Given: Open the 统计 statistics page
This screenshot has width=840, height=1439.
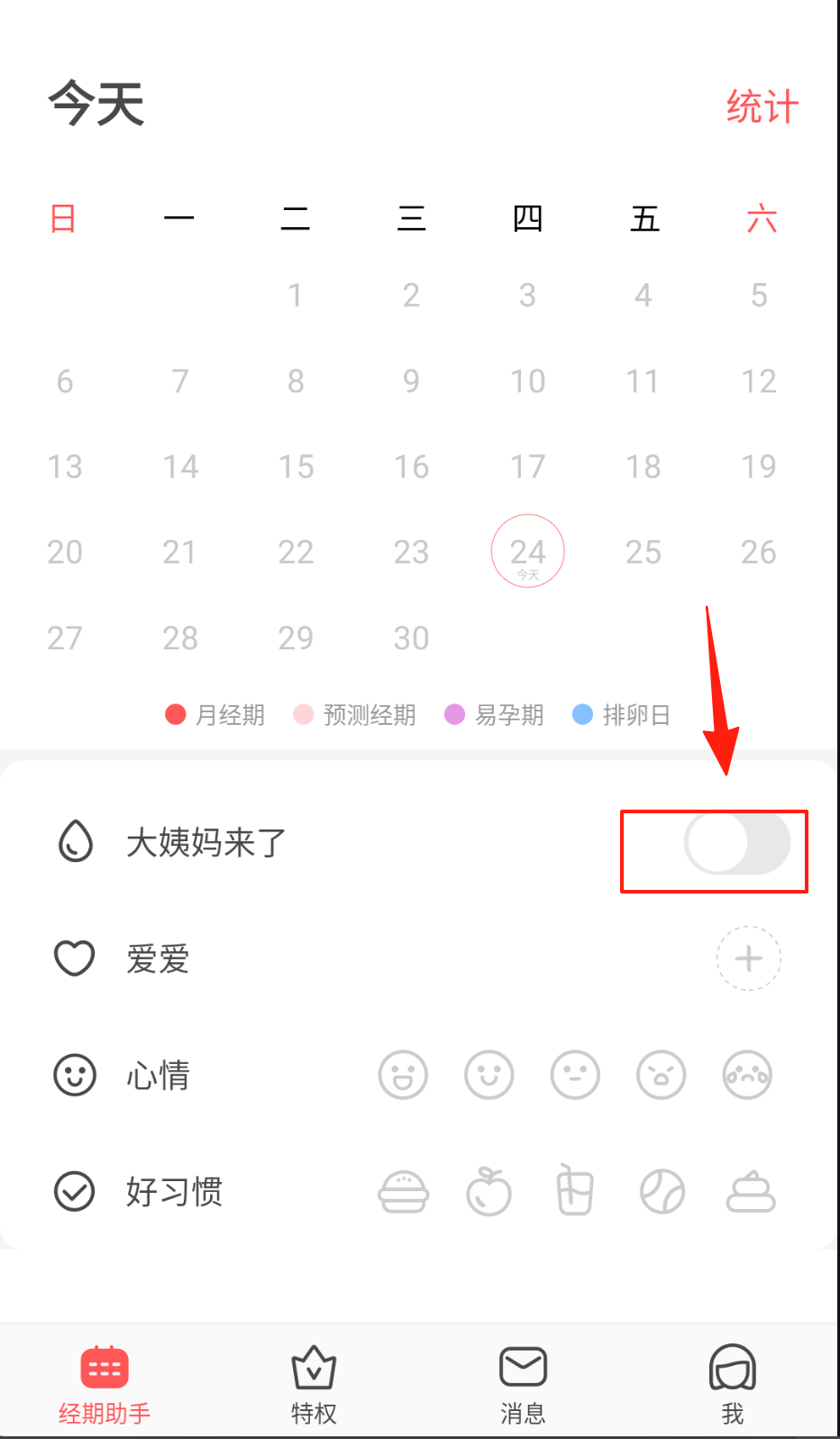Looking at the screenshot, I should coord(762,106).
